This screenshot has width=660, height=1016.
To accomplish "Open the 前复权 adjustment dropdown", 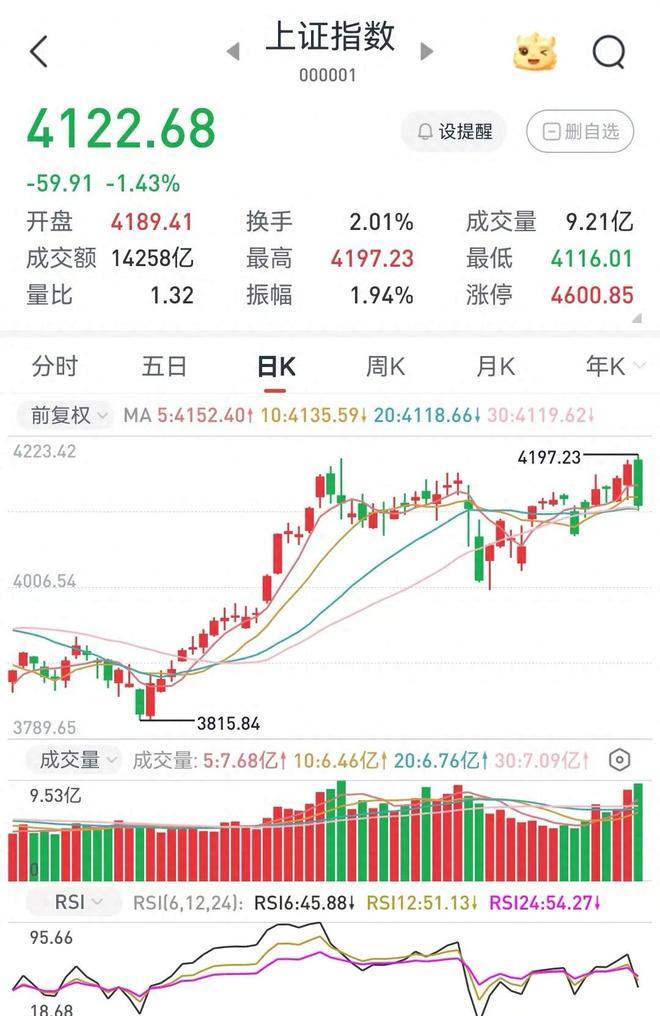I will pyautogui.click(x=68, y=415).
